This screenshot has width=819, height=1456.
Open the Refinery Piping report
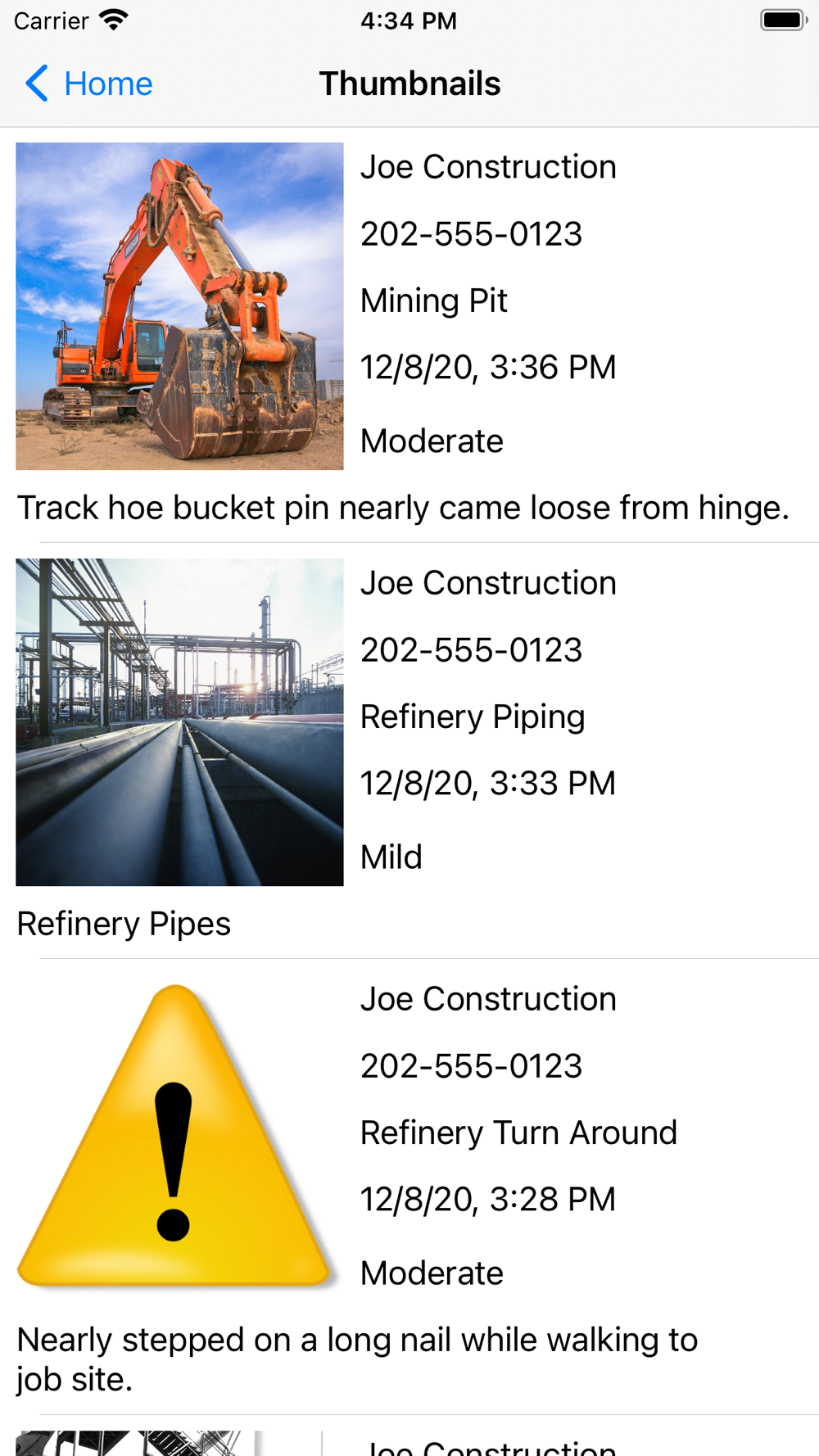[x=473, y=717]
